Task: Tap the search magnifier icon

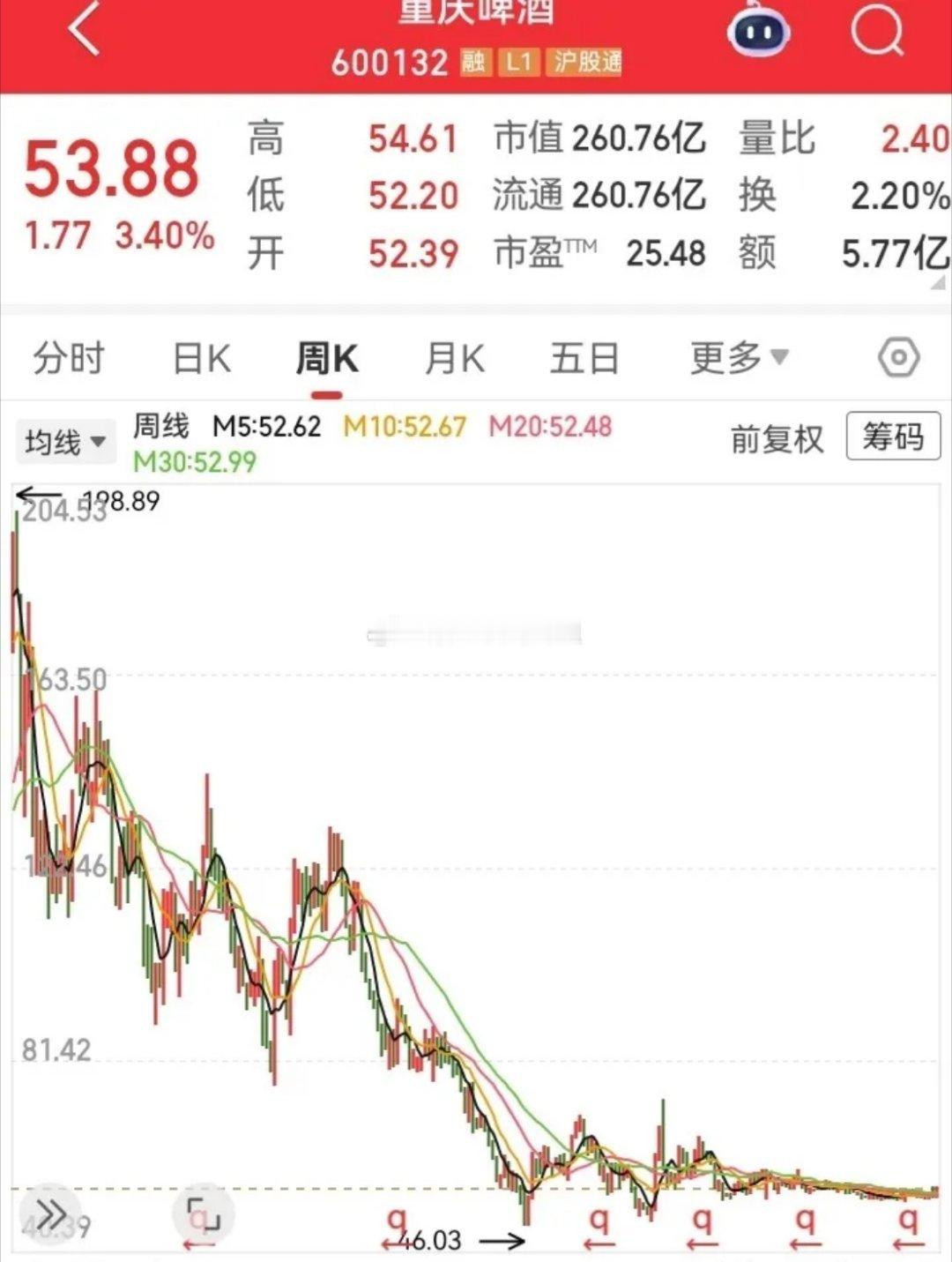Action: tap(876, 32)
